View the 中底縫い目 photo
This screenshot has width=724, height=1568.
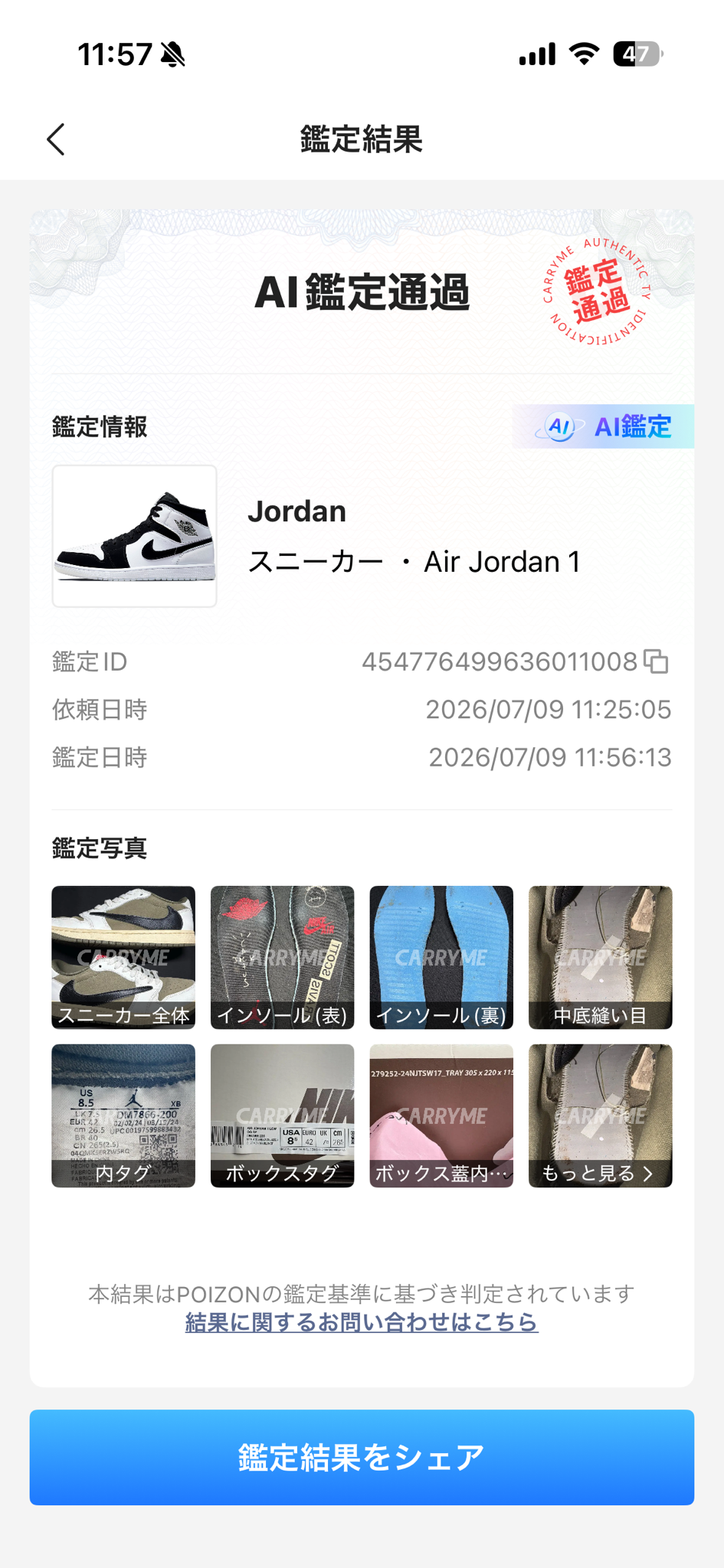coord(600,957)
